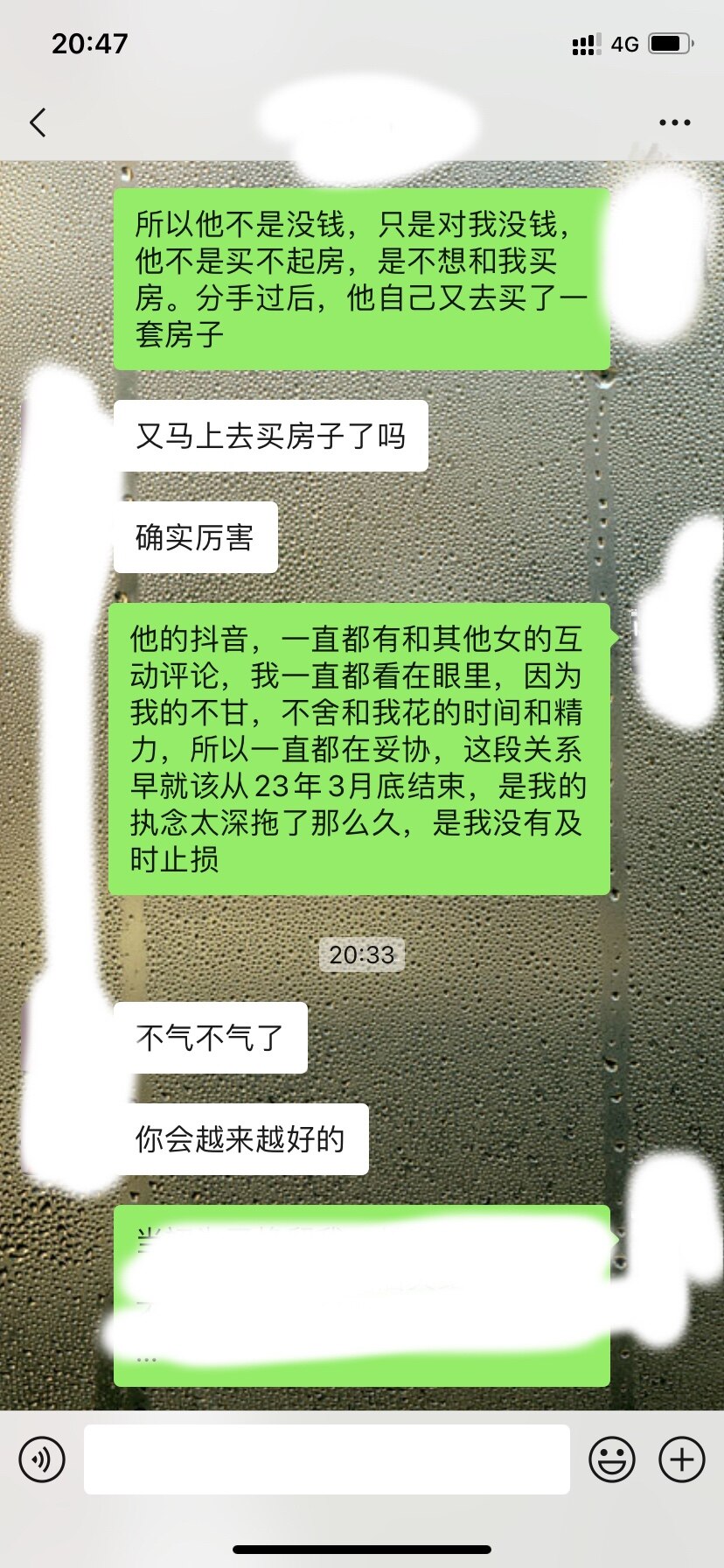This screenshot has height=1568, width=724.
Task: Go back to the chat list
Action: (38, 122)
